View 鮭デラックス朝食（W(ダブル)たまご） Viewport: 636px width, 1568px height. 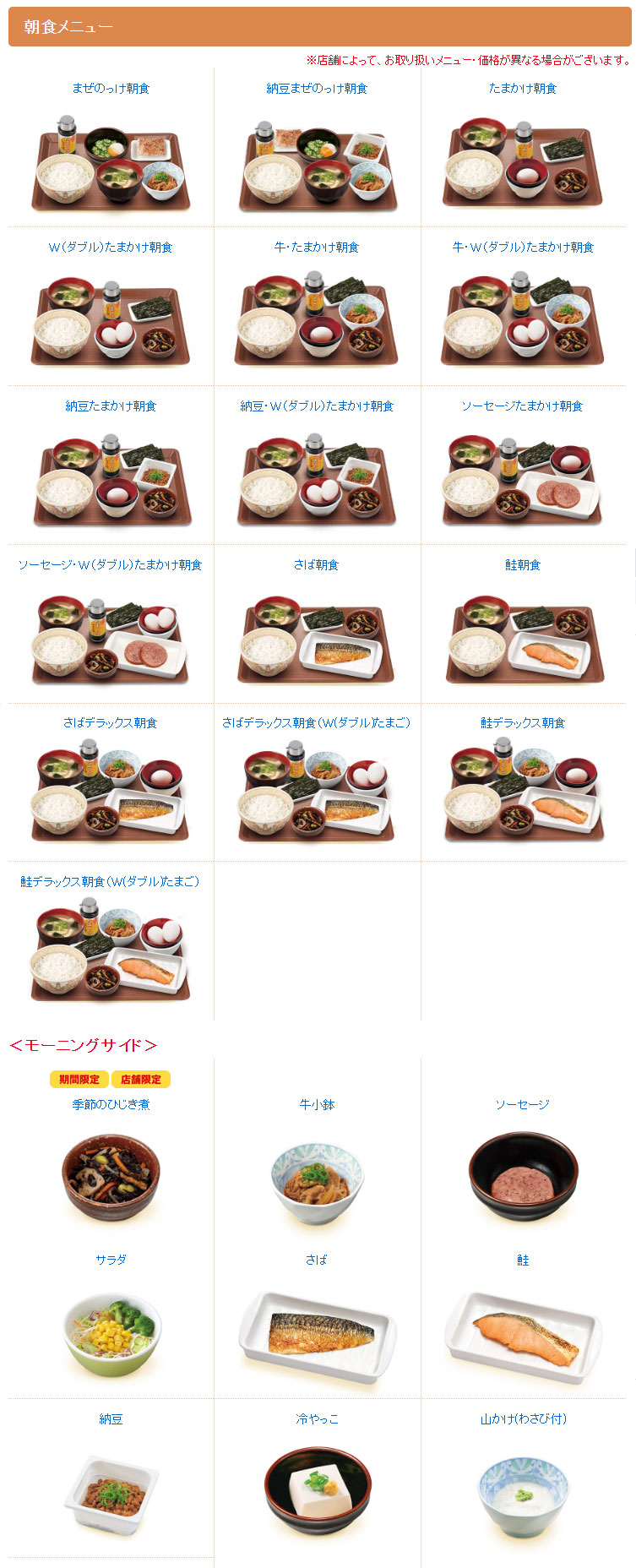[x=111, y=882]
